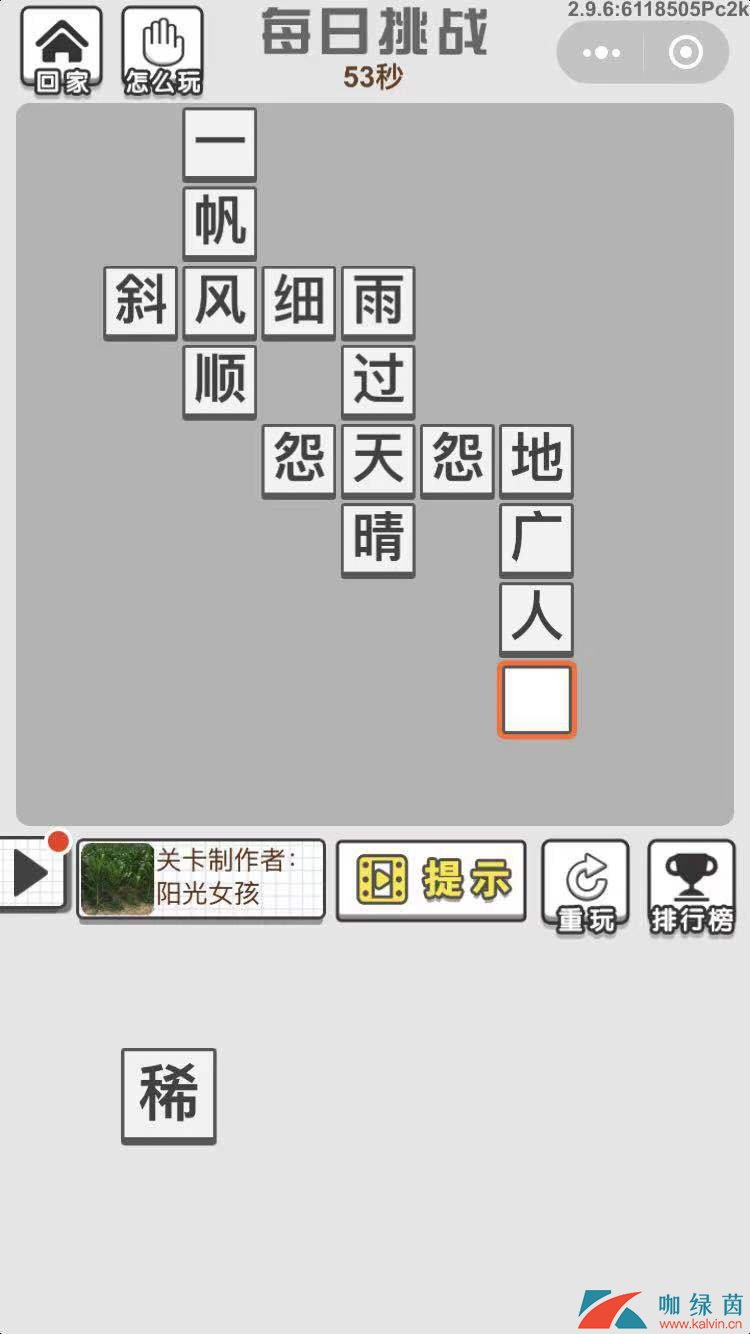Pick the 稀 character tile
750x1334 pixels.
click(x=169, y=1095)
